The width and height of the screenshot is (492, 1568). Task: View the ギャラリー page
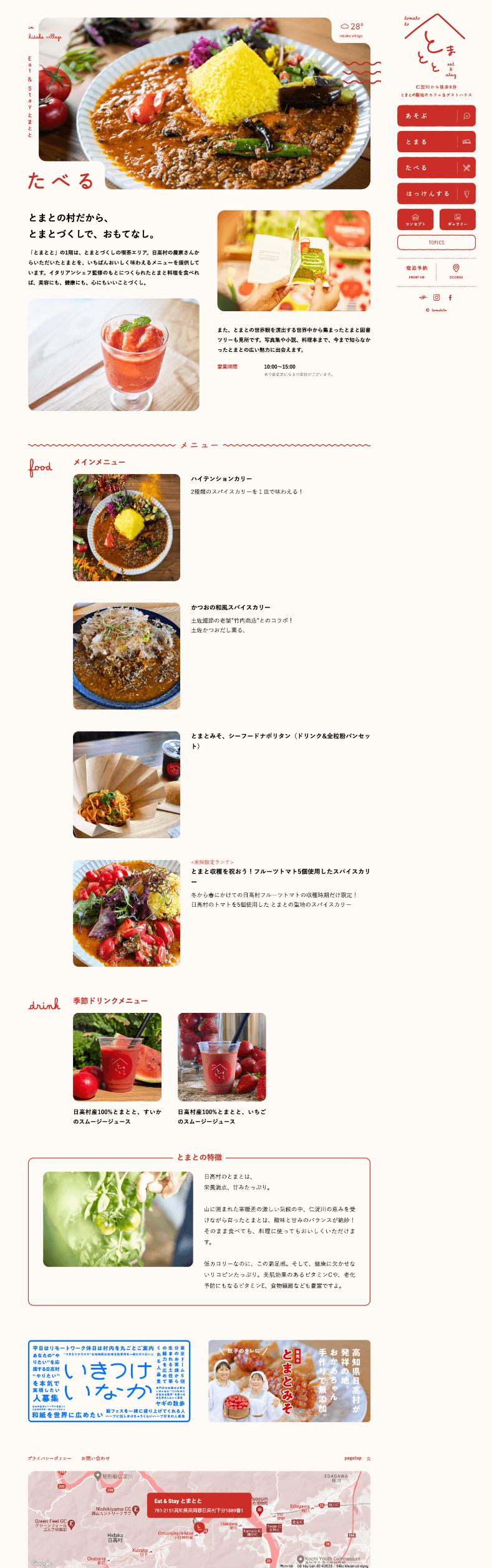(457, 220)
